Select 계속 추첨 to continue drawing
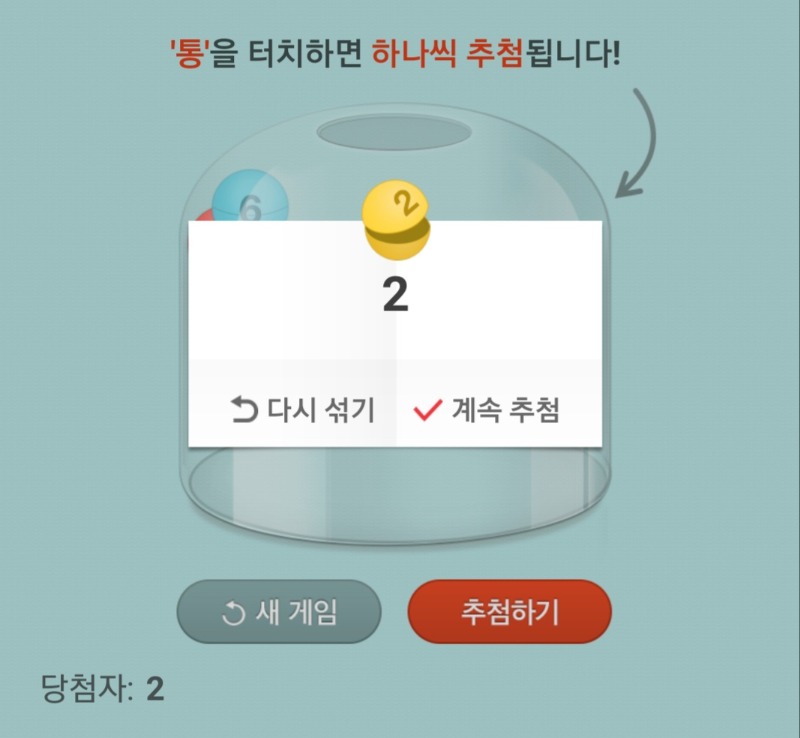This screenshot has height=738, width=800. click(x=487, y=409)
